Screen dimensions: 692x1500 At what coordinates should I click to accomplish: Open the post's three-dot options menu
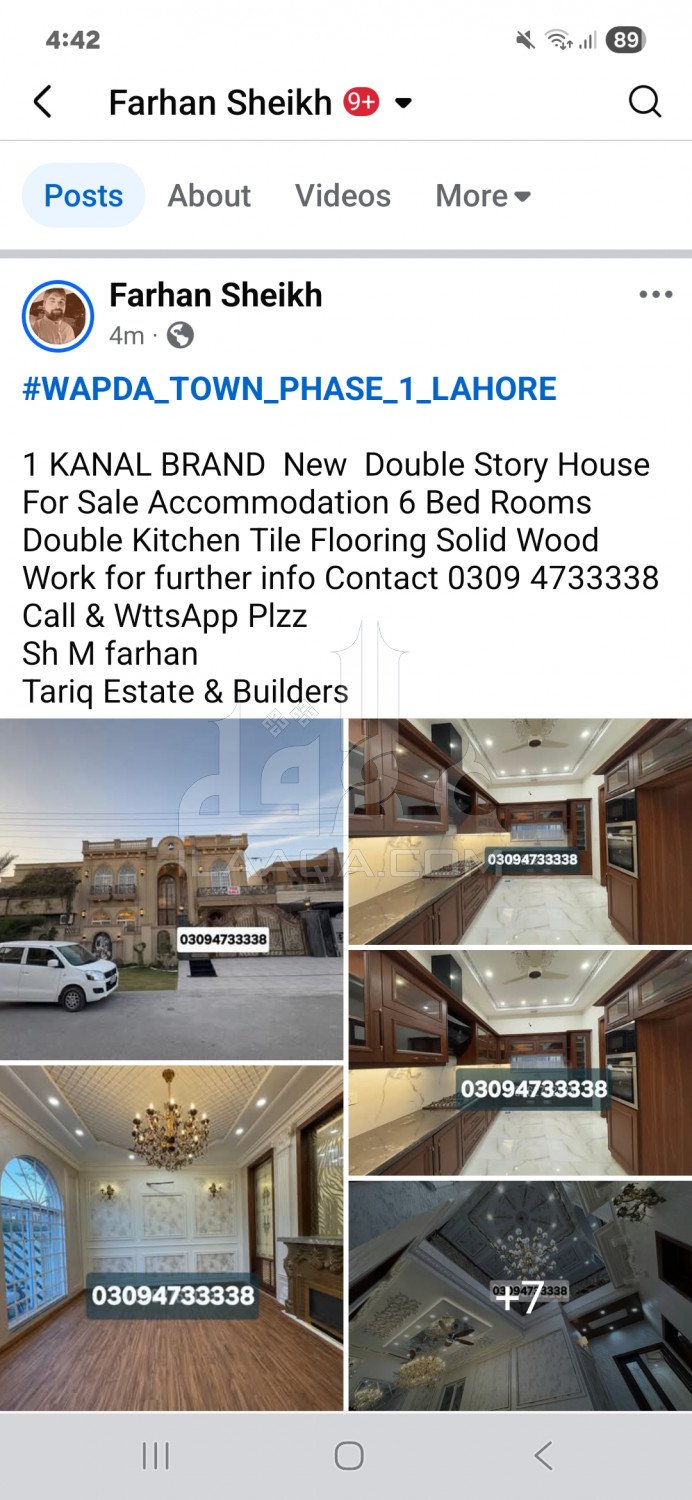(656, 294)
